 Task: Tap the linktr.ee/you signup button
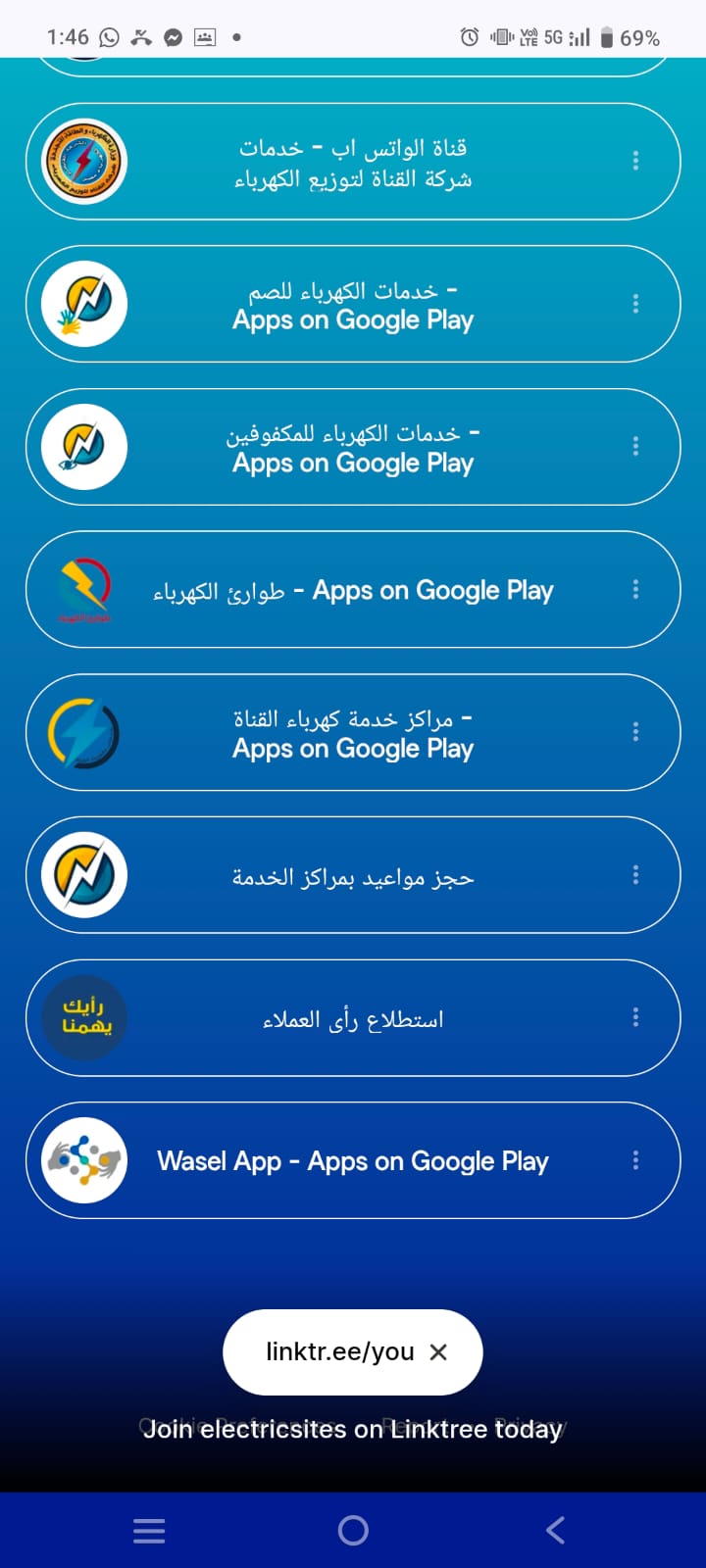tap(339, 1352)
